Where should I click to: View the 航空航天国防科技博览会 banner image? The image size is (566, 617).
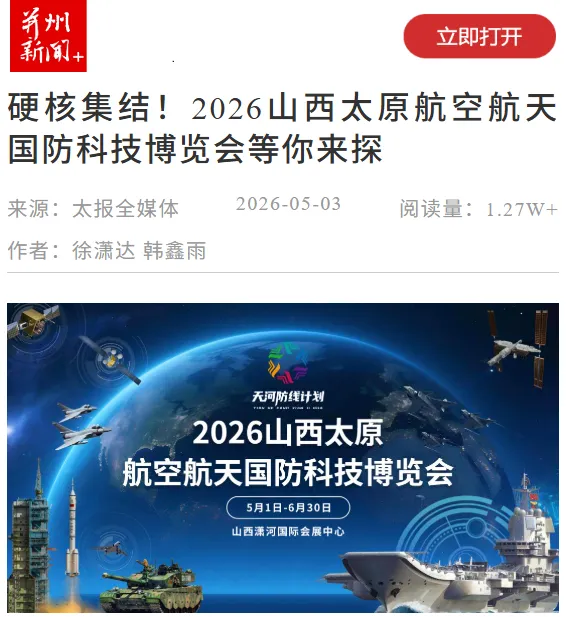(x=283, y=458)
